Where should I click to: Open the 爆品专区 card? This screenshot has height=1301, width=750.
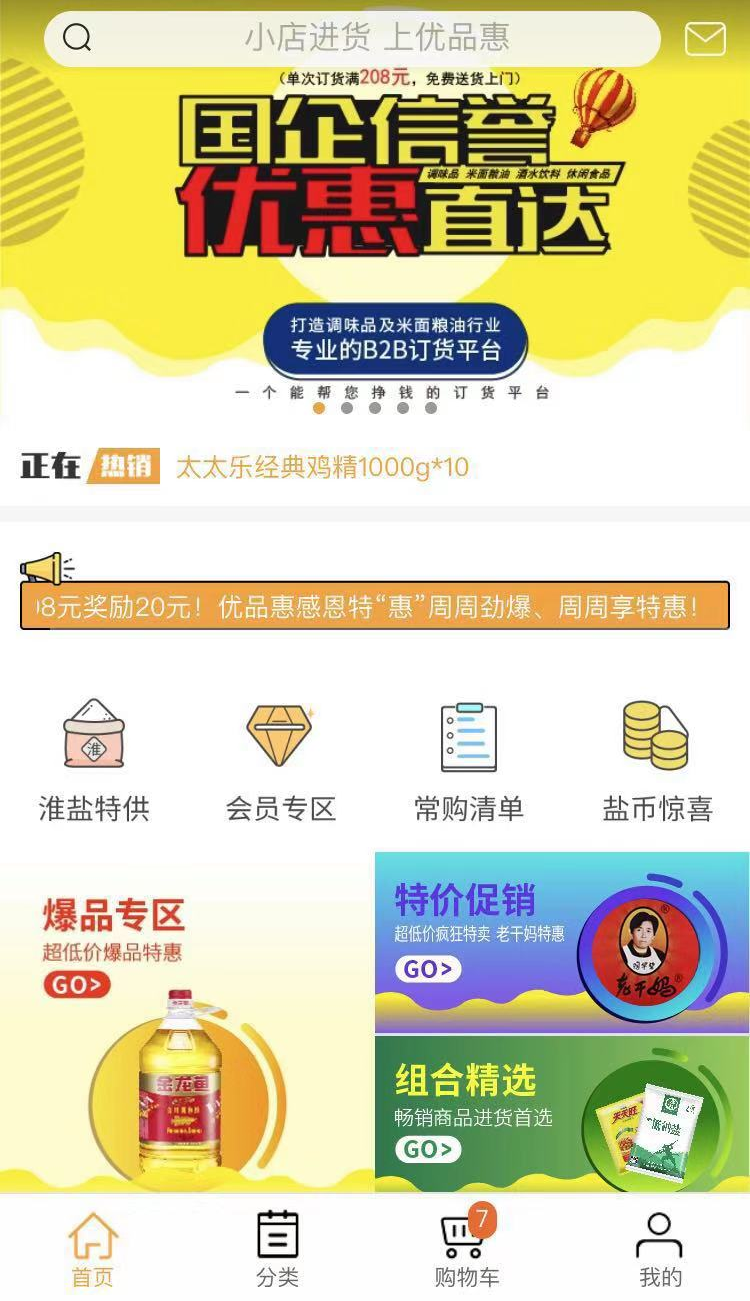186,1020
